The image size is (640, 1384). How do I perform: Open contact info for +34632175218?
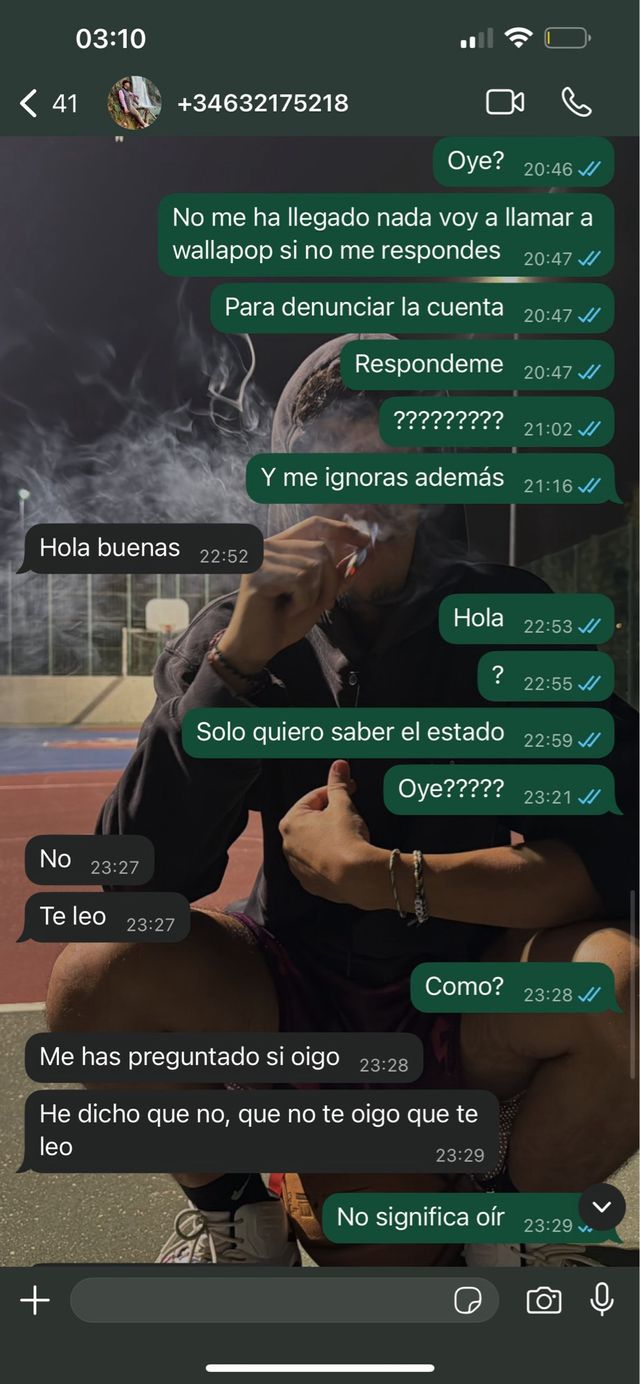[263, 103]
